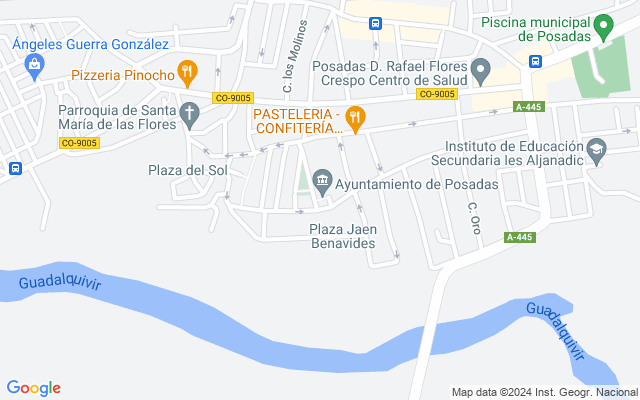
Task: Open the Instituto Aljanadic school pin
Action: coord(596,149)
